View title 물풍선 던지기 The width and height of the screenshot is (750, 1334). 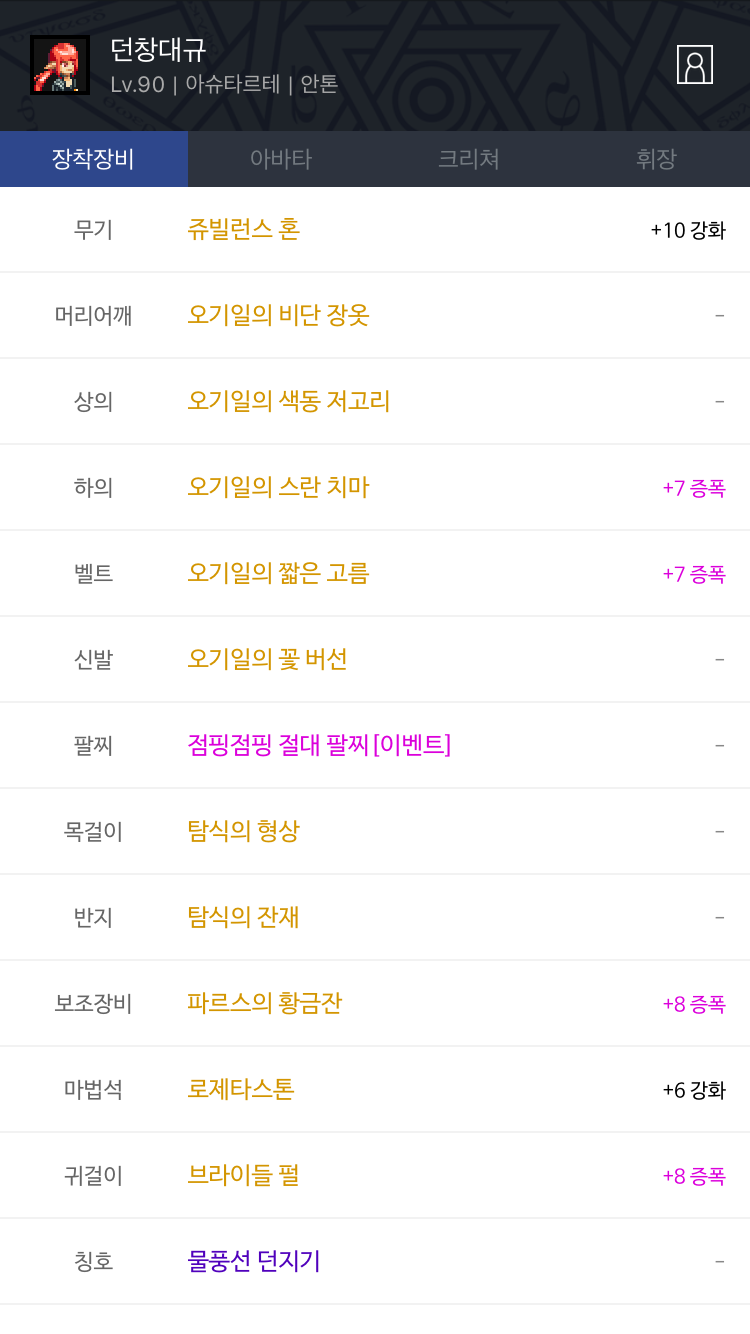[254, 1262]
